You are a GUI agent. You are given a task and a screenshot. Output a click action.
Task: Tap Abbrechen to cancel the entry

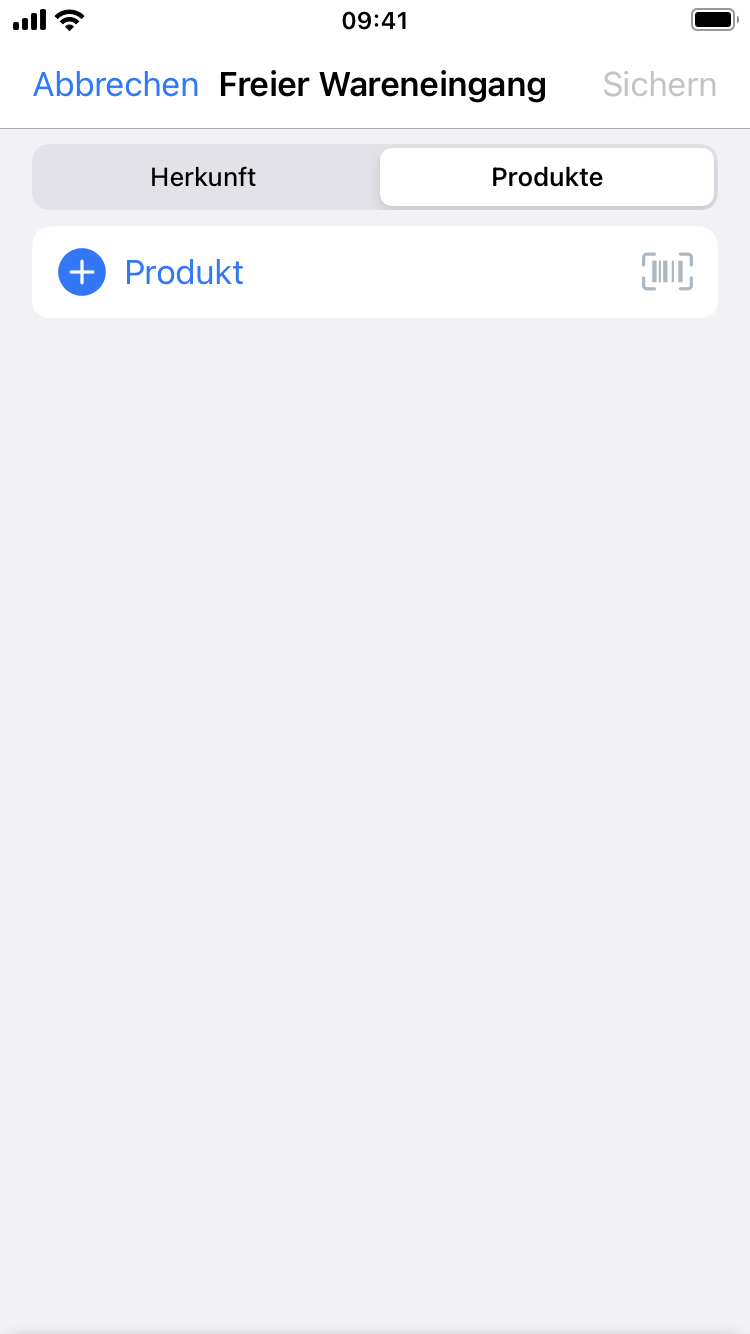pos(116,85)
